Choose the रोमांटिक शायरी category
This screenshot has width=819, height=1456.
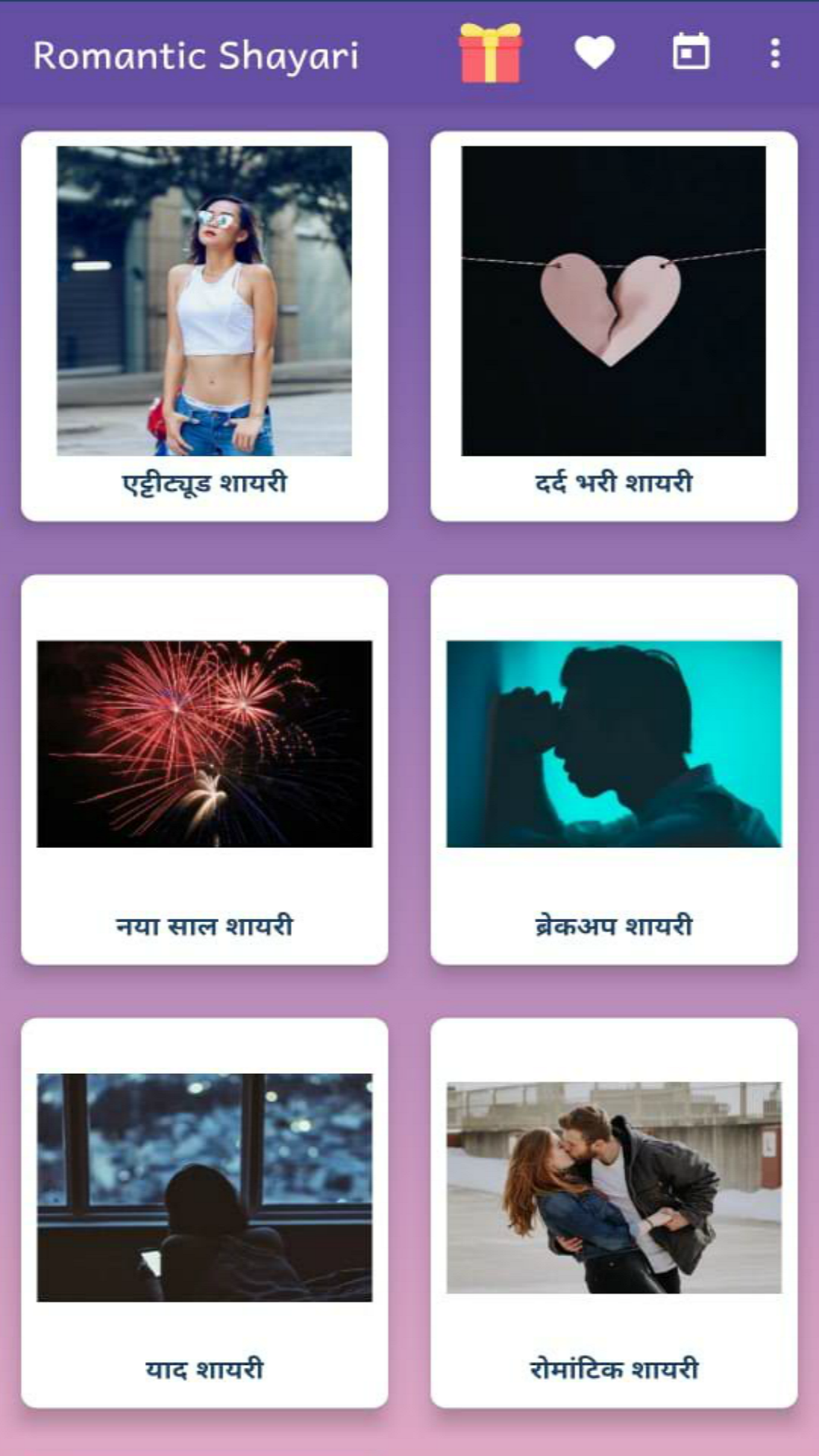click(614, 1212)
